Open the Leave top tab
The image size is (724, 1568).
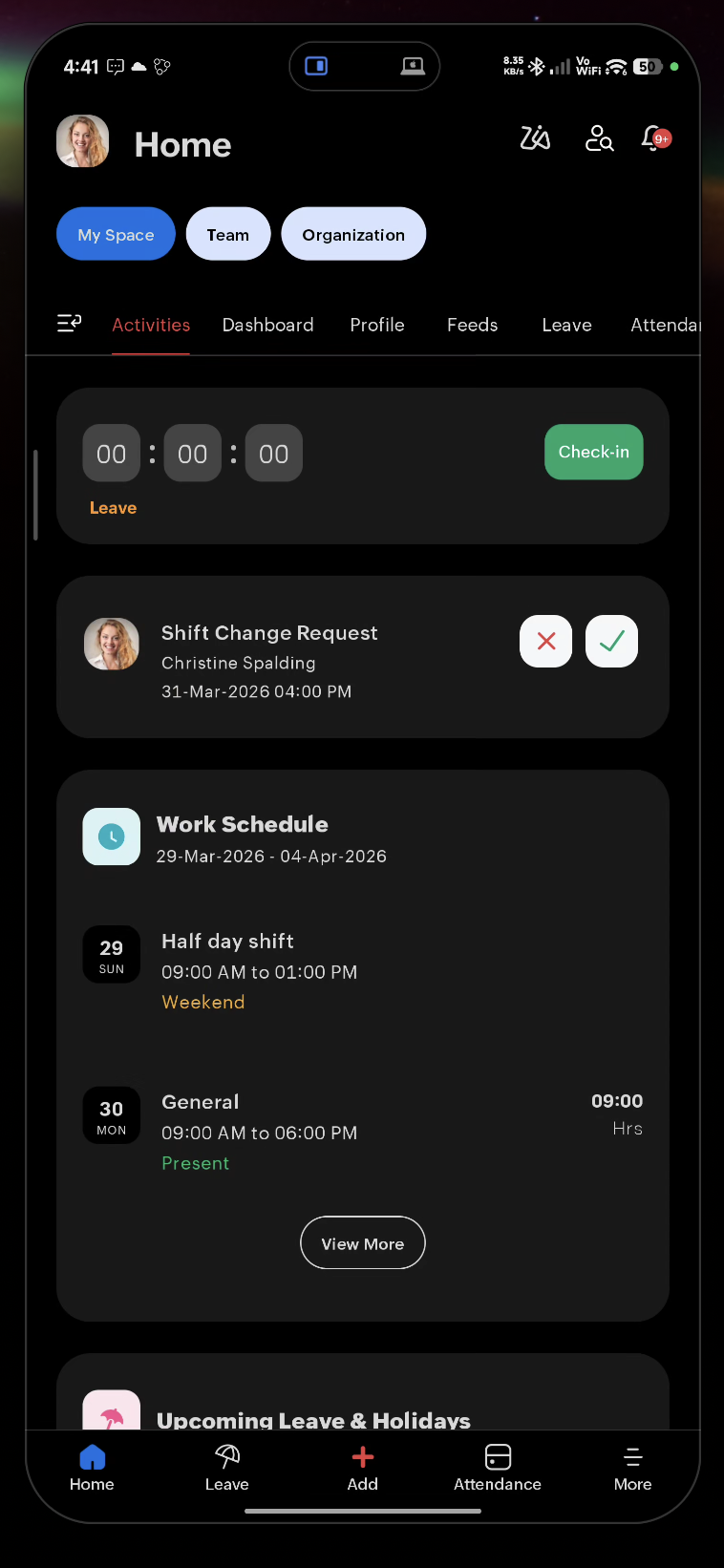[x=566, y=325]
